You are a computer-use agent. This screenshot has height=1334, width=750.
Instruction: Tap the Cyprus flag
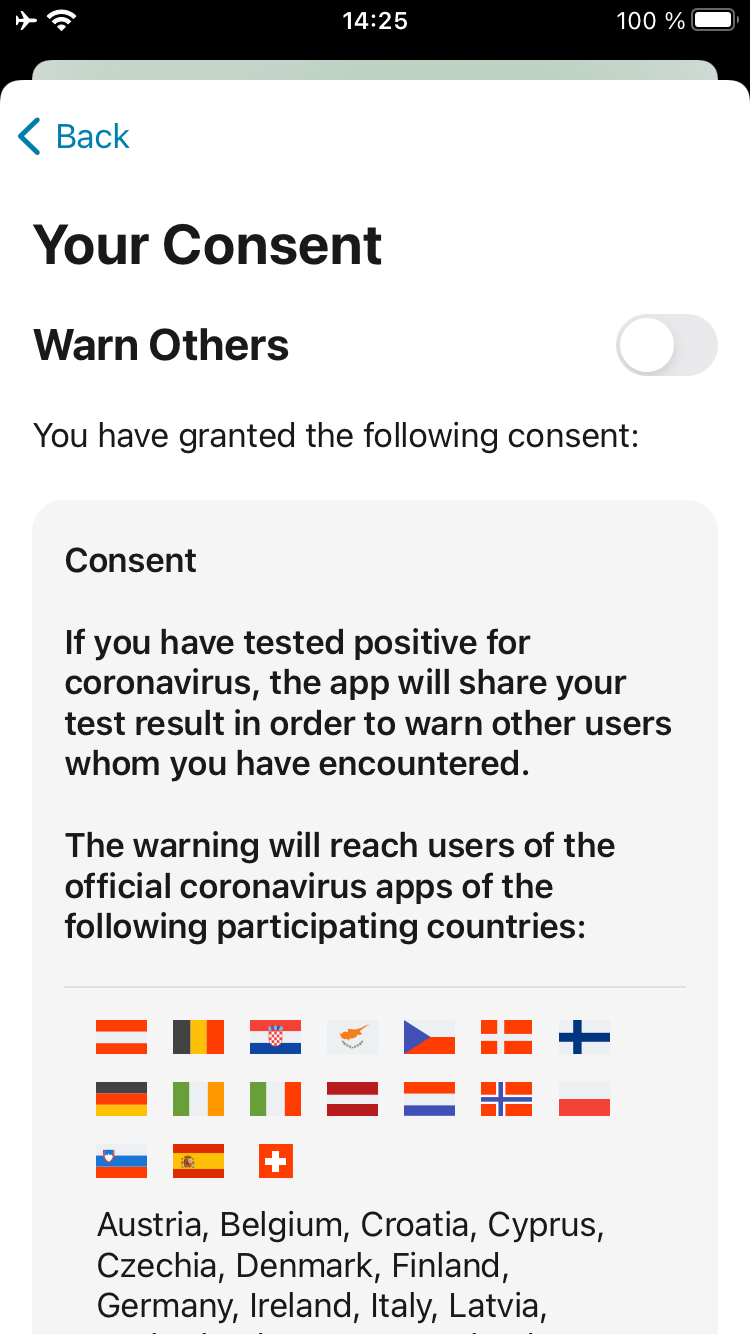(352, 1037)
